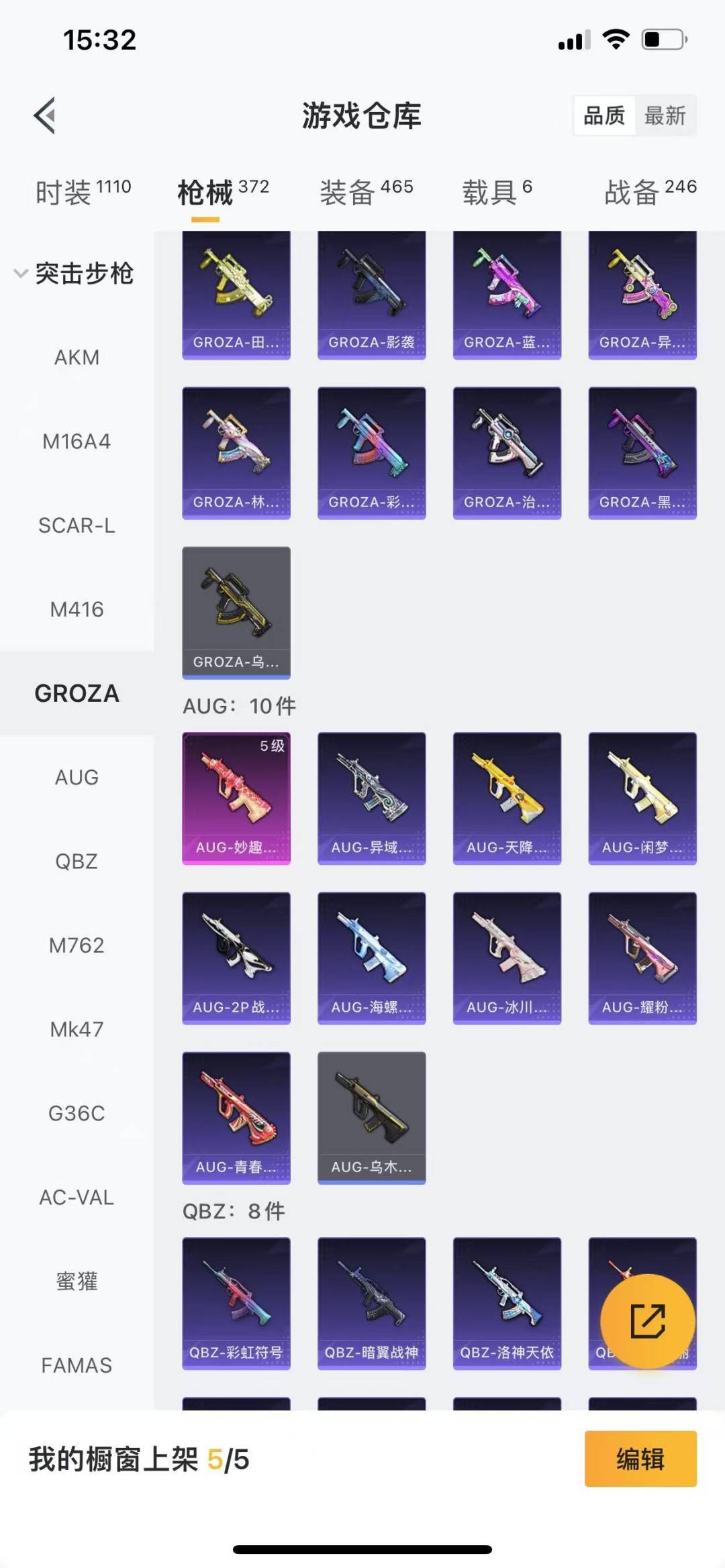Go back using the top-left arrow

tap(44, 115)
